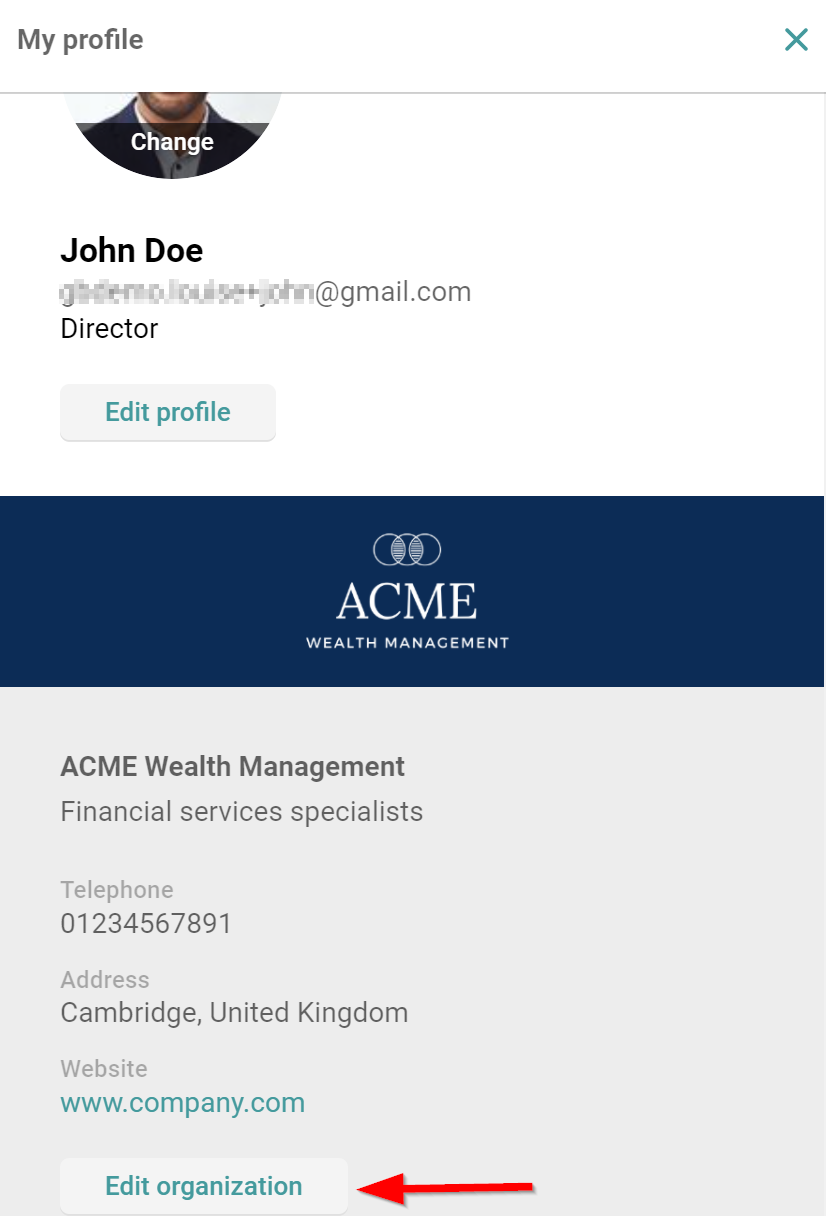Visit the www.company.com website link
Viewport: 826px width, 1216px height.
click(183, 1102)
